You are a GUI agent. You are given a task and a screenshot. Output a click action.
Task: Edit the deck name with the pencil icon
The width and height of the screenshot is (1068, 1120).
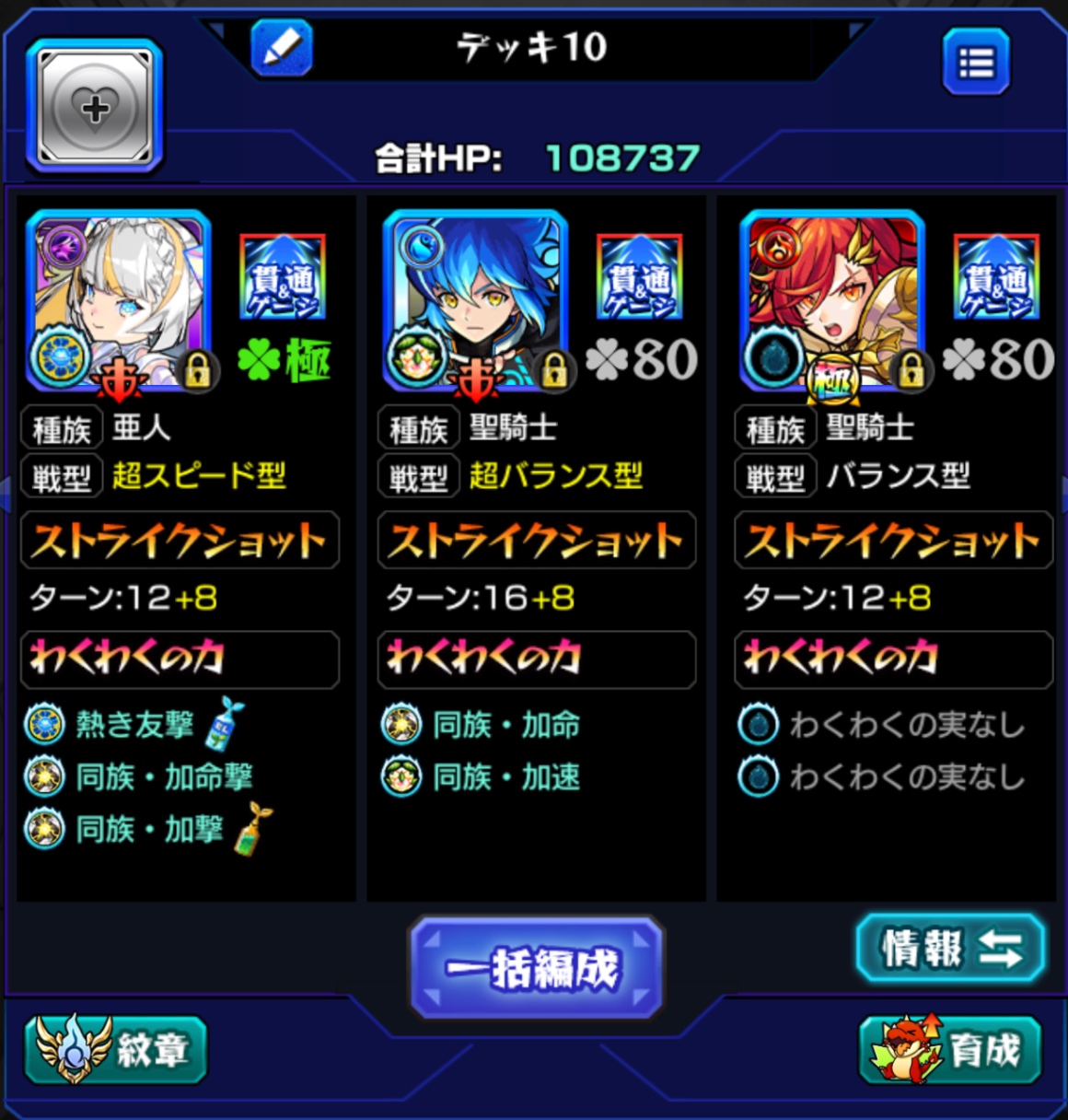[x=282, y=48]
